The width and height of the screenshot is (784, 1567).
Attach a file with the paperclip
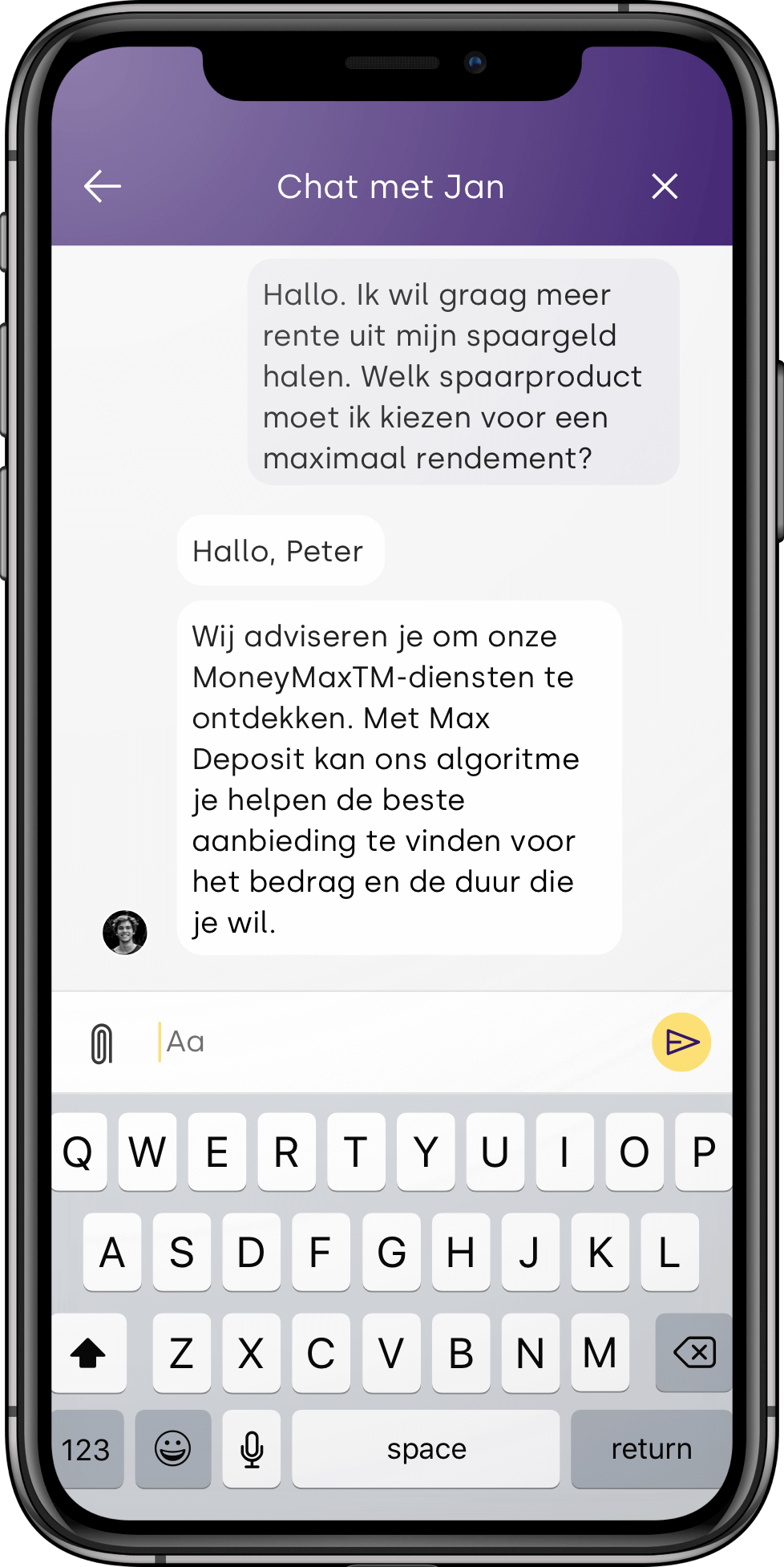102,1043
